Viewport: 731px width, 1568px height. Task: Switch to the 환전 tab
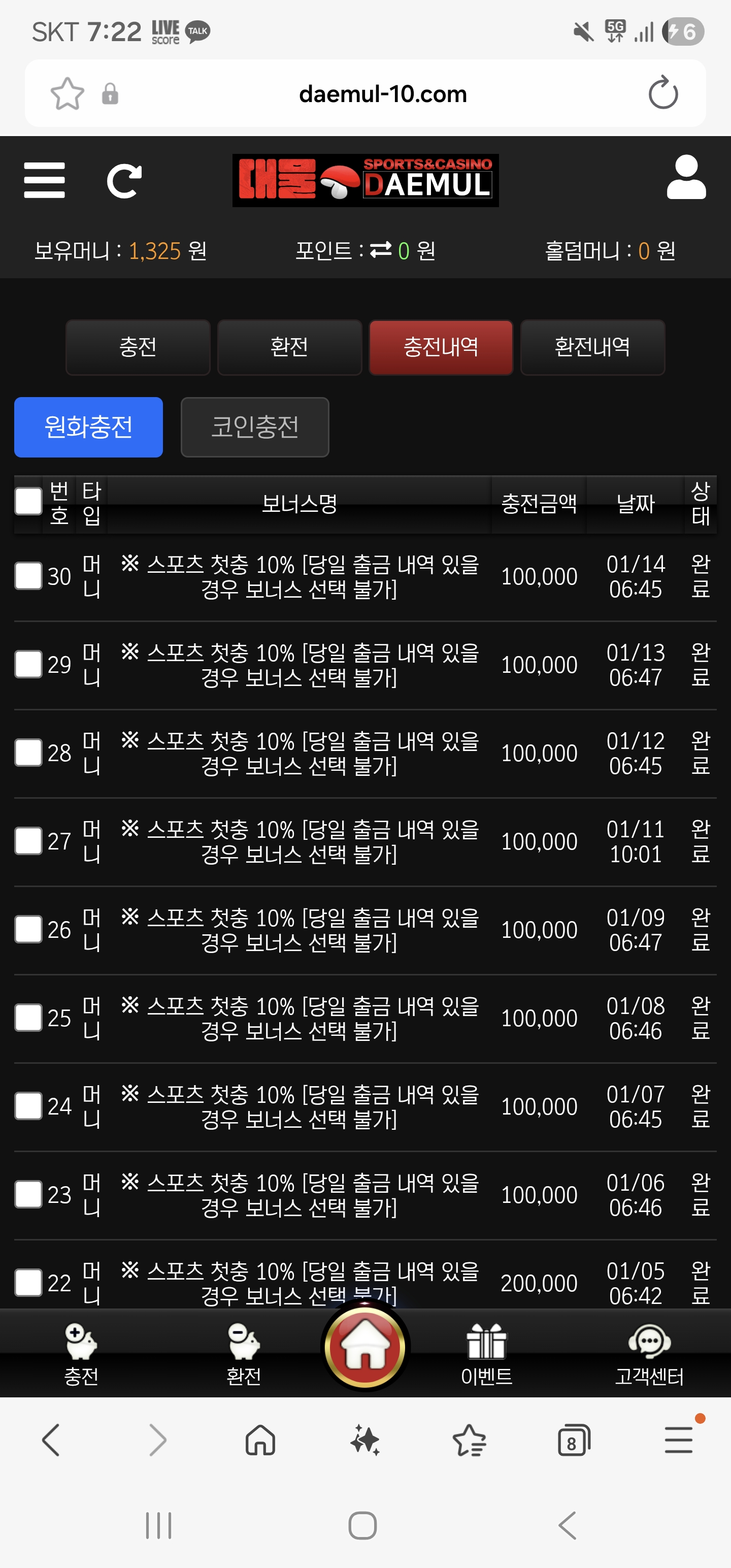290,347
